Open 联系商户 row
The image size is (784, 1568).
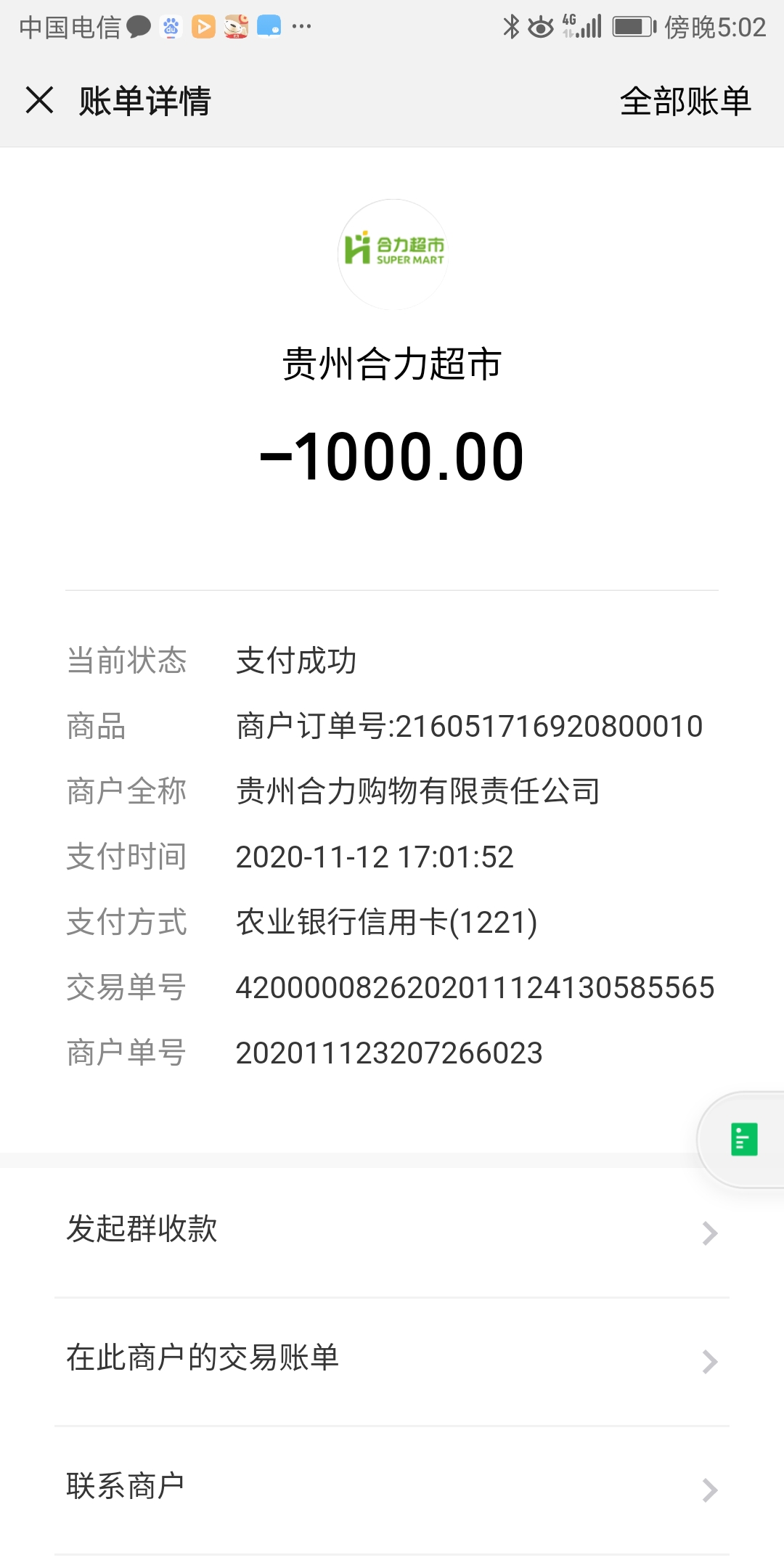point(392,1487)
